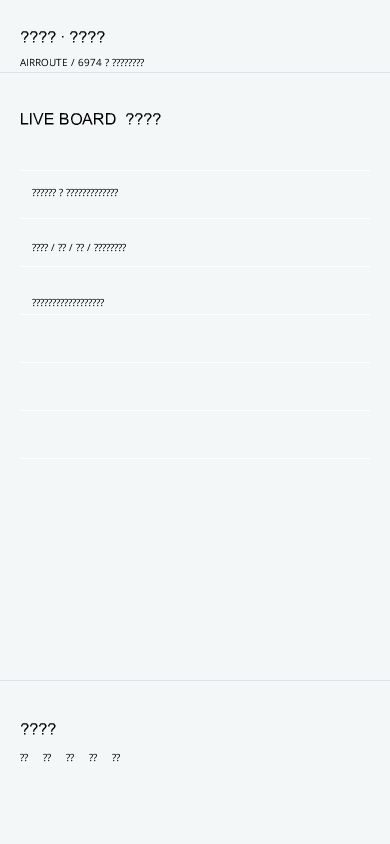Open the last link in the footer row

116,757
